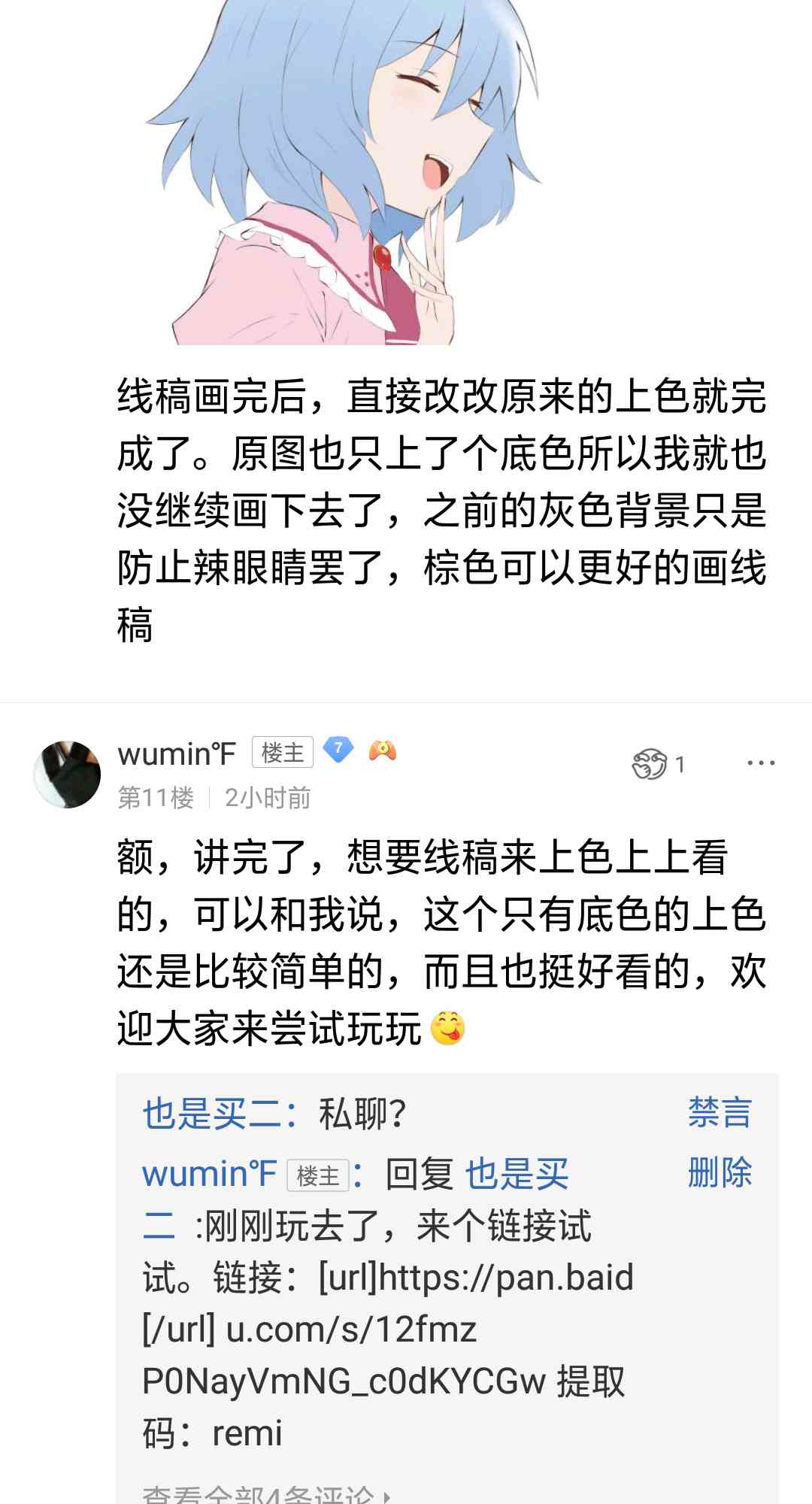Open the floor 11 overflow menu
Viewport: 812px width, 1504px height.
click(760, 763)
